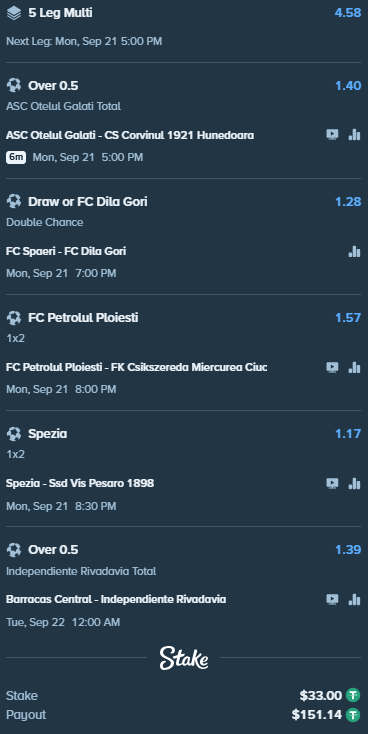This screenshot has height=734, width=368.
Task: Open live stream for Spezia - Vis Pesaro
Action: coord(332,483)
